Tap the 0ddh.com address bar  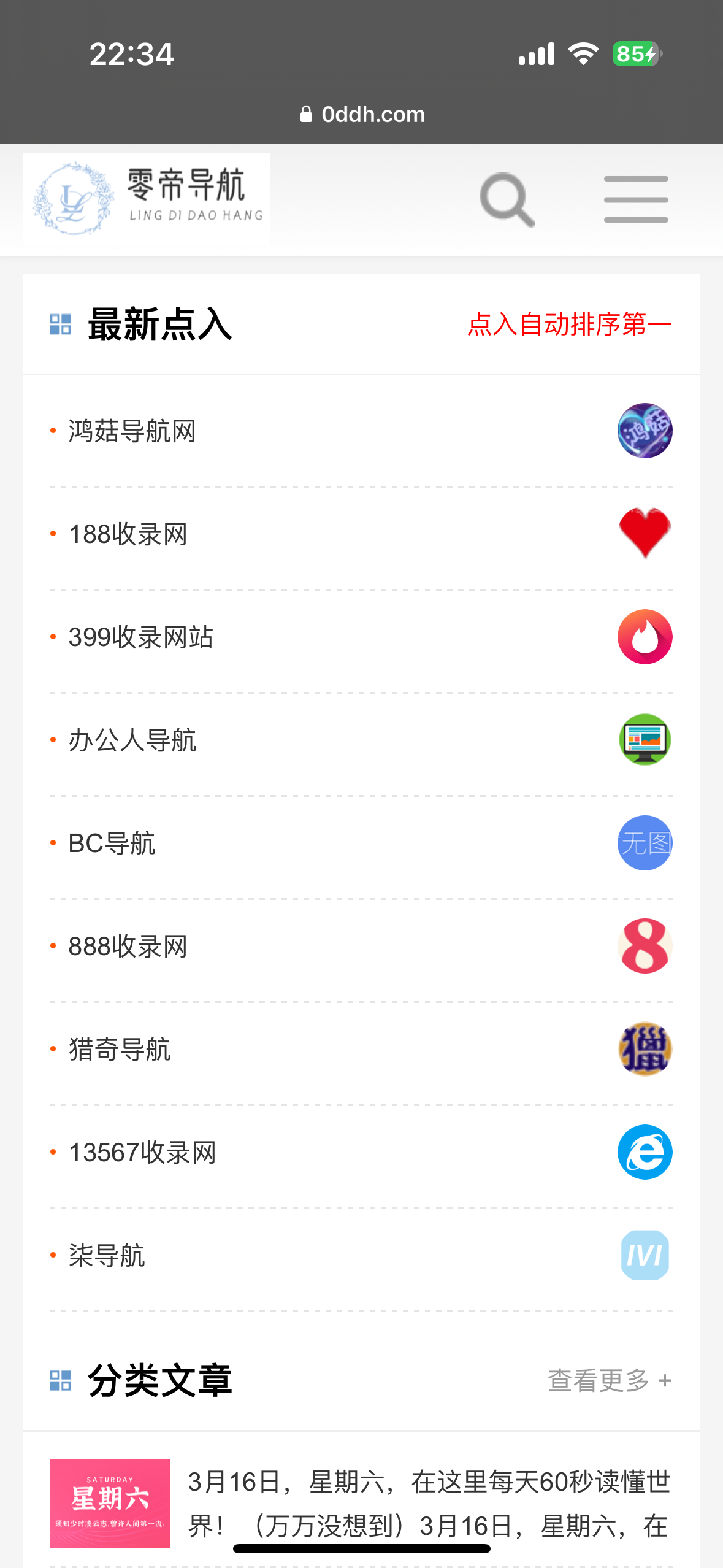362,115
